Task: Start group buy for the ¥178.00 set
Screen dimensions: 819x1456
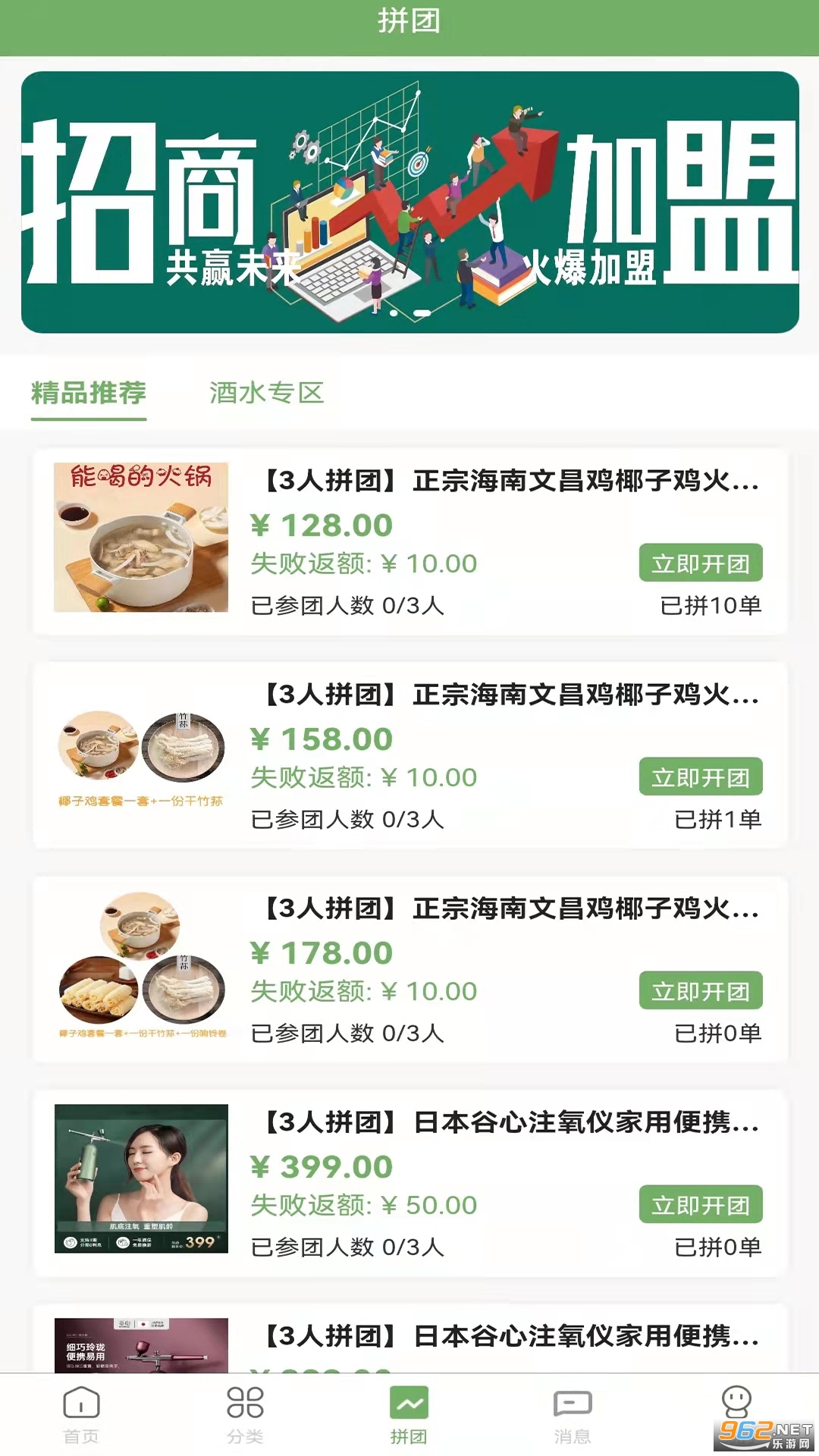Action: pos(700,991)
